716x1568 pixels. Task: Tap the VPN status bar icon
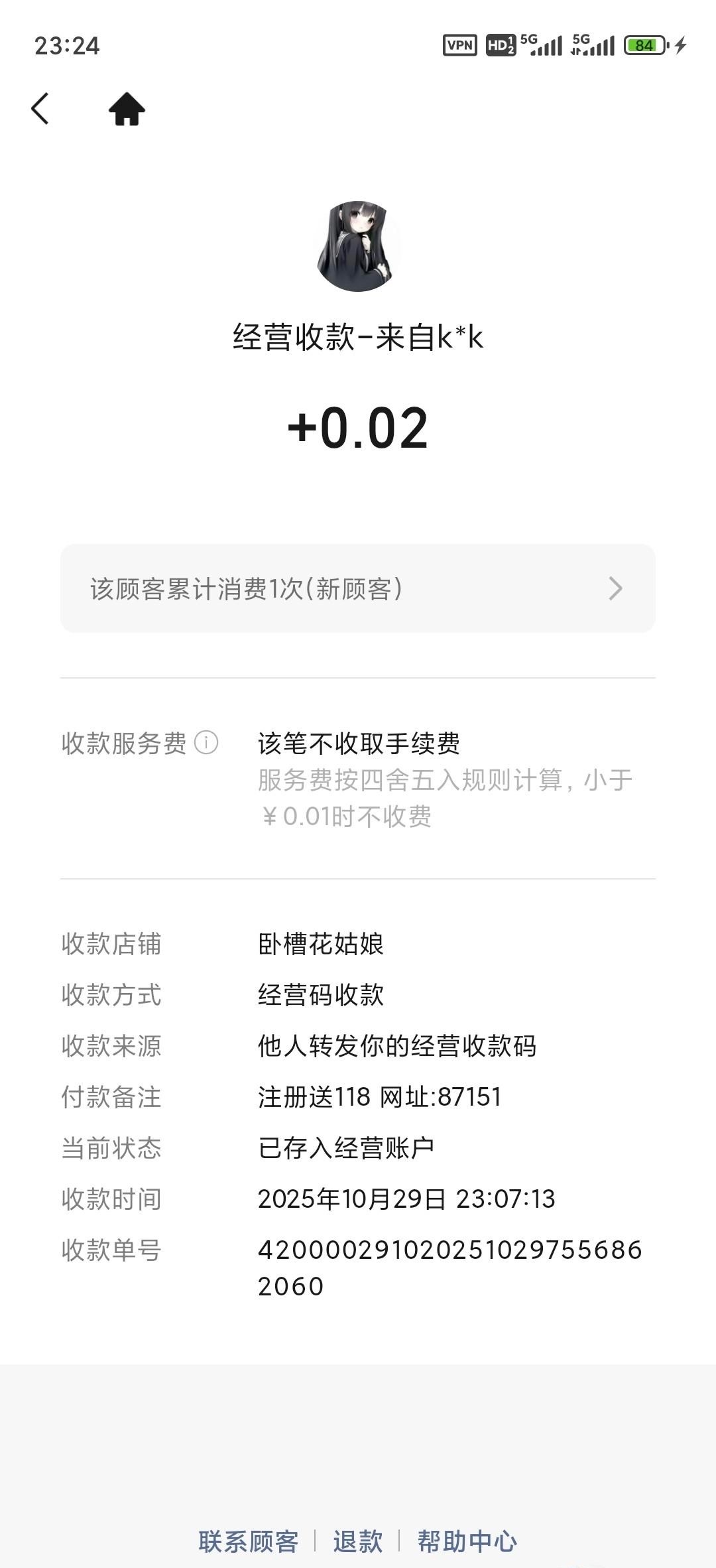(461, 45)
